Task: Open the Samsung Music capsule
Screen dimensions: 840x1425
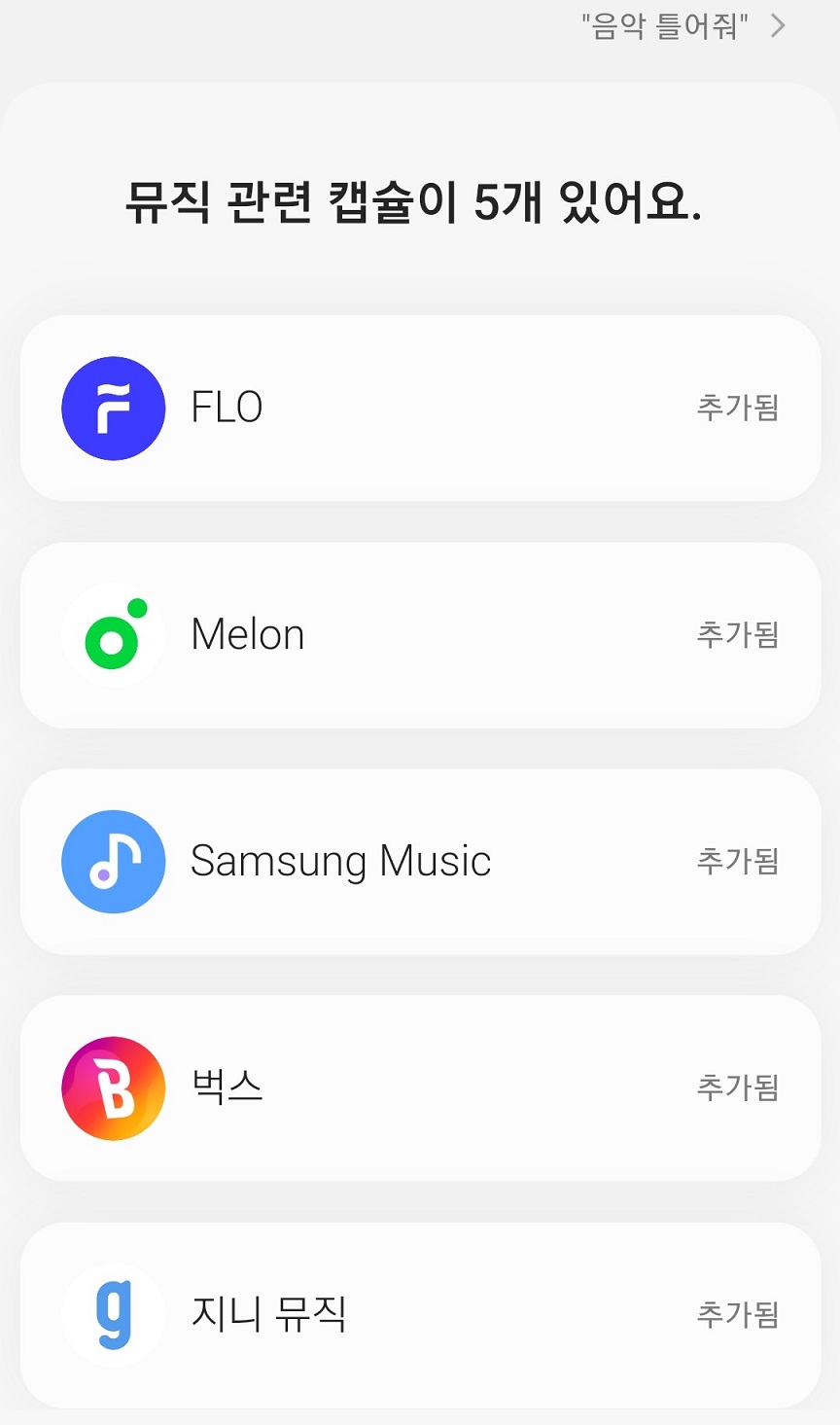Action: coord(420,862)
